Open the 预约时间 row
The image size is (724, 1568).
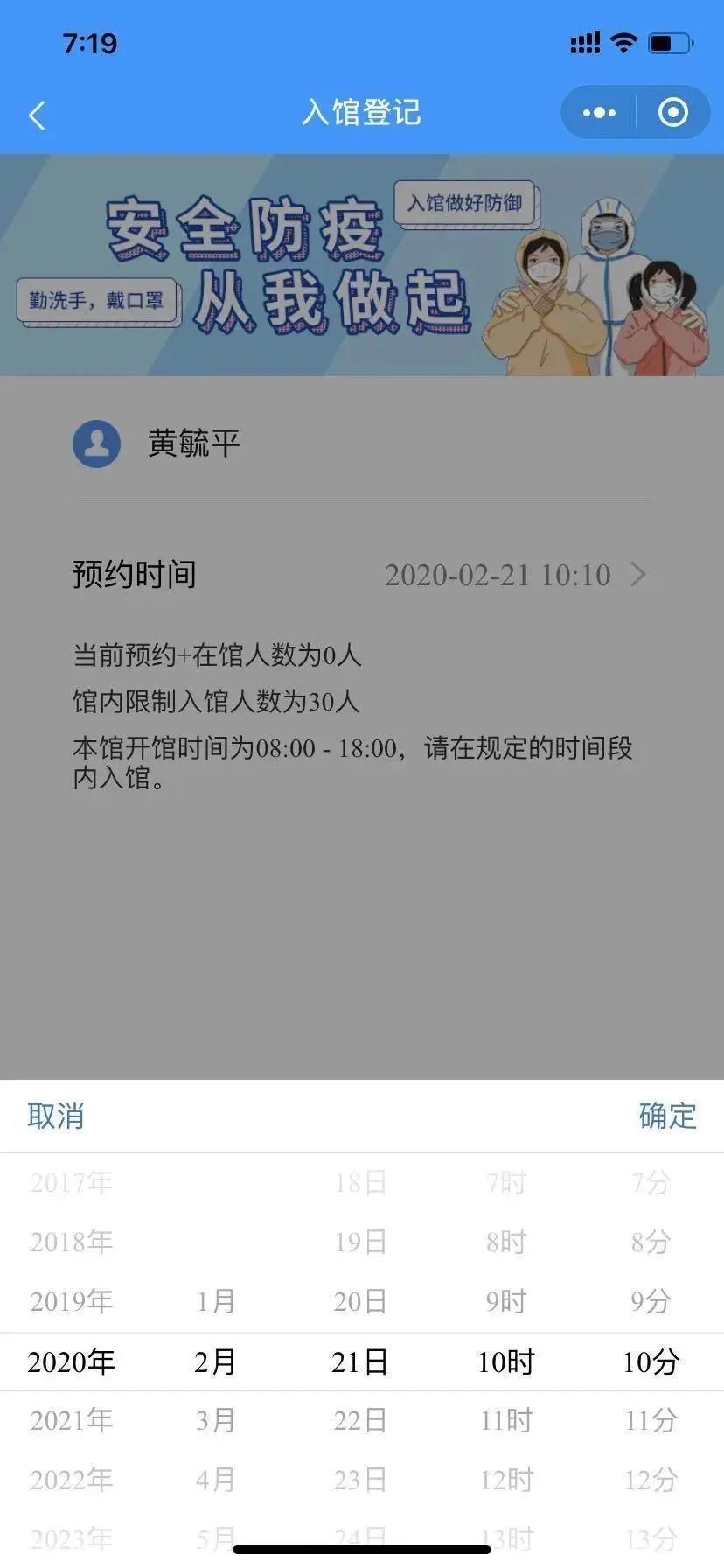361,575
